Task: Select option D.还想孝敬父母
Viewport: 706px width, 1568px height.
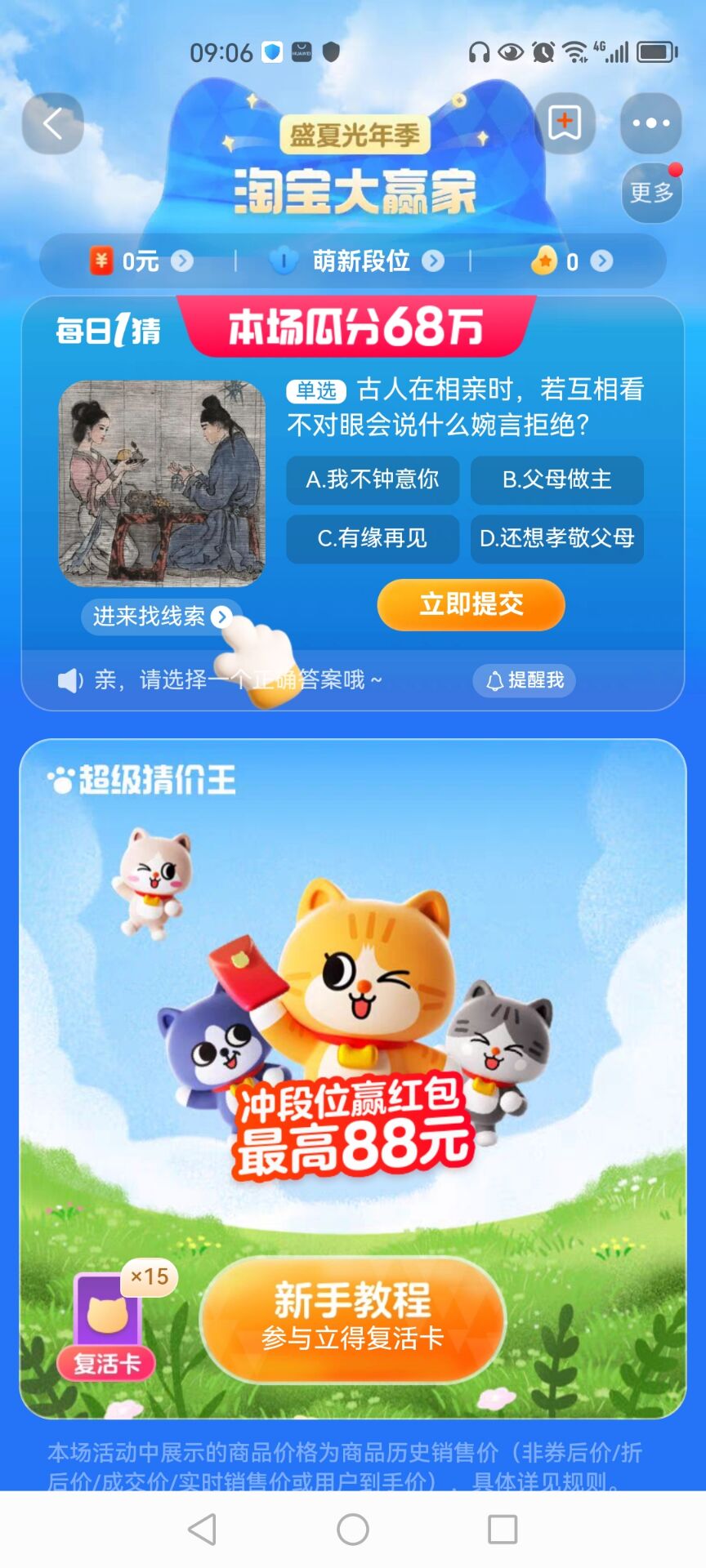Action: tap(556, 538)
